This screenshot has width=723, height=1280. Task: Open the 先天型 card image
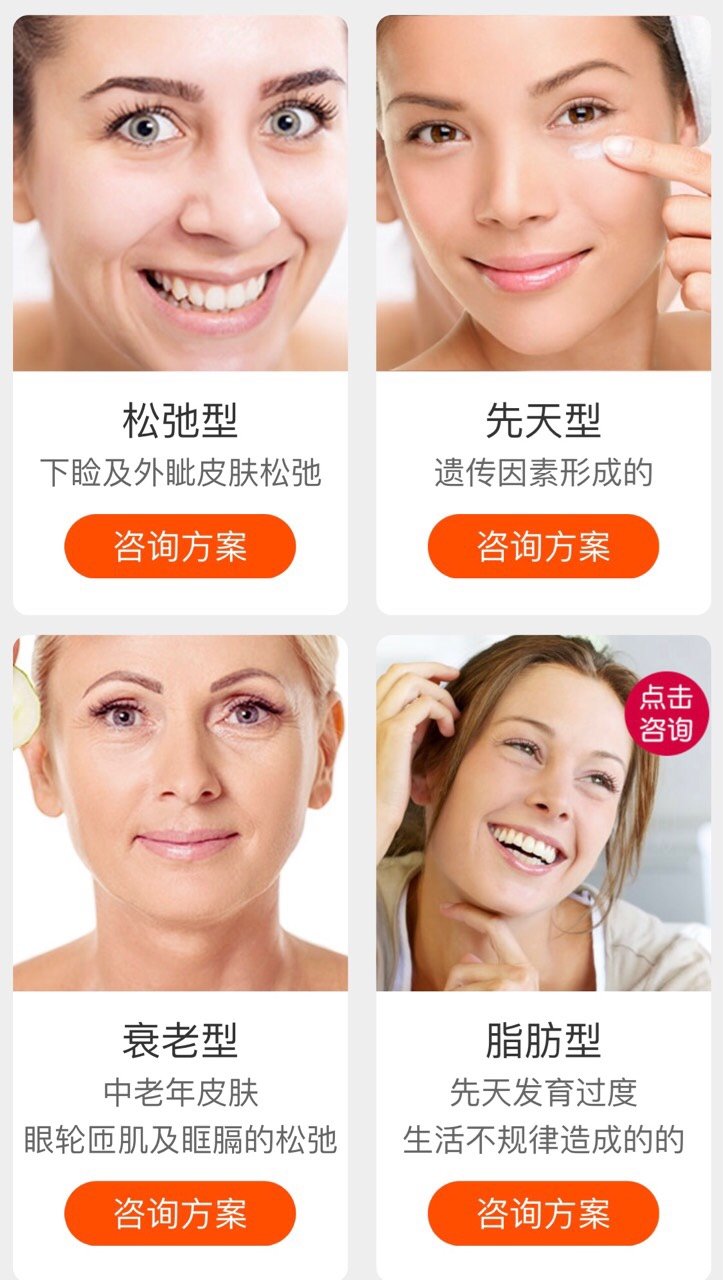[543, 193]
